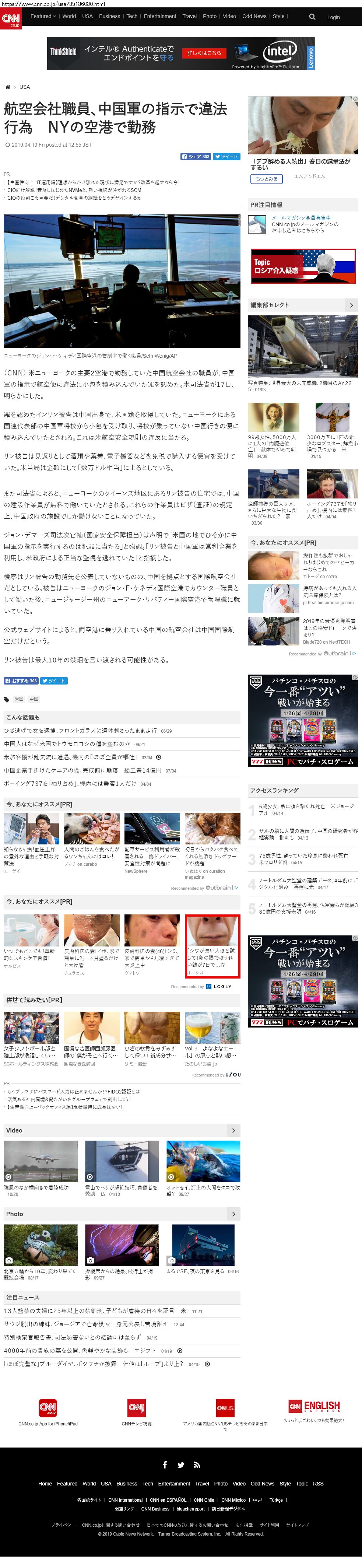Expand the Featured dropdown menu

click(43, 17)
